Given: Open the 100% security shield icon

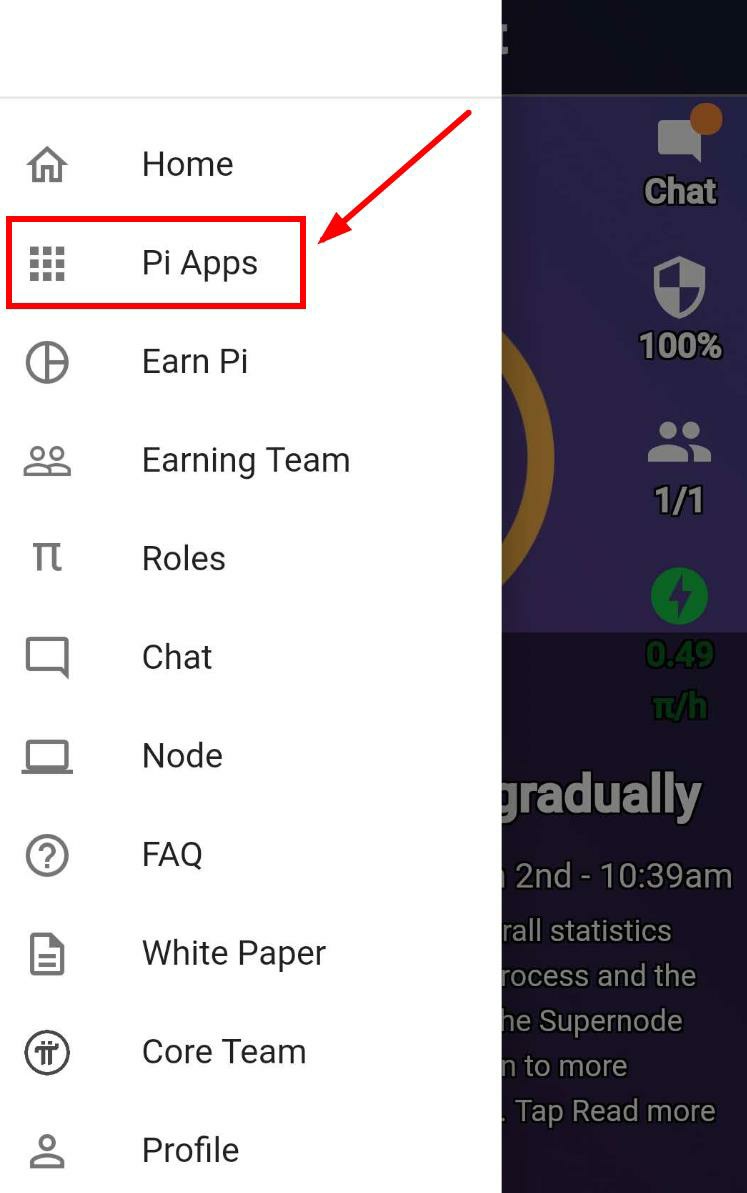Looking at the screenshot, I should point(680,288).
